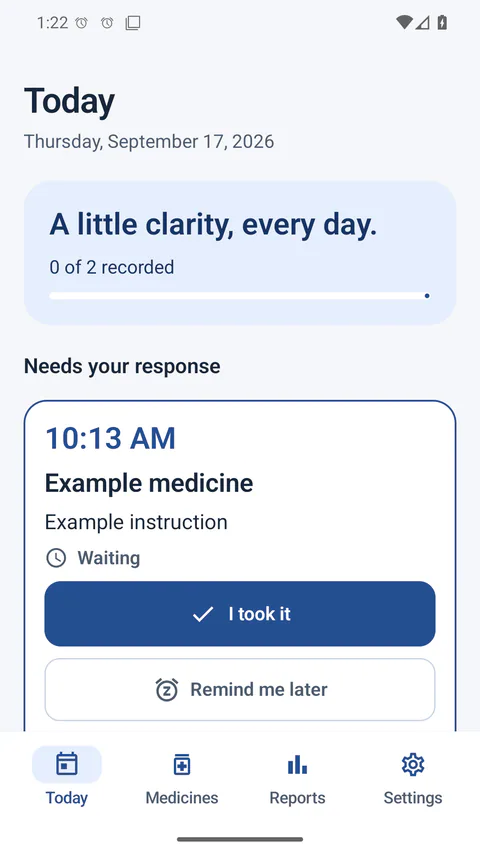Open the Reports tab

297,778
